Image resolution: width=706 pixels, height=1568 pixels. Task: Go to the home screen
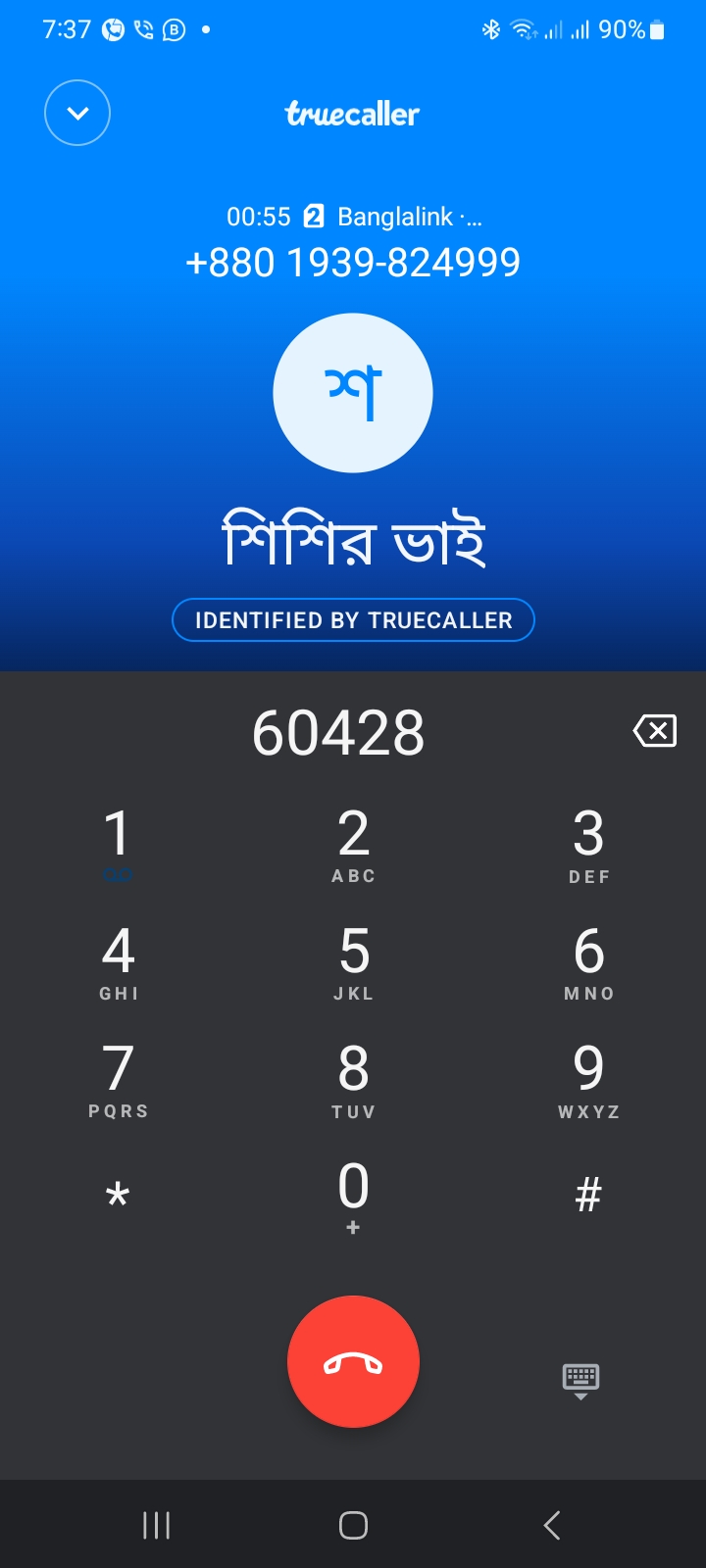(x=353, y=1525)
